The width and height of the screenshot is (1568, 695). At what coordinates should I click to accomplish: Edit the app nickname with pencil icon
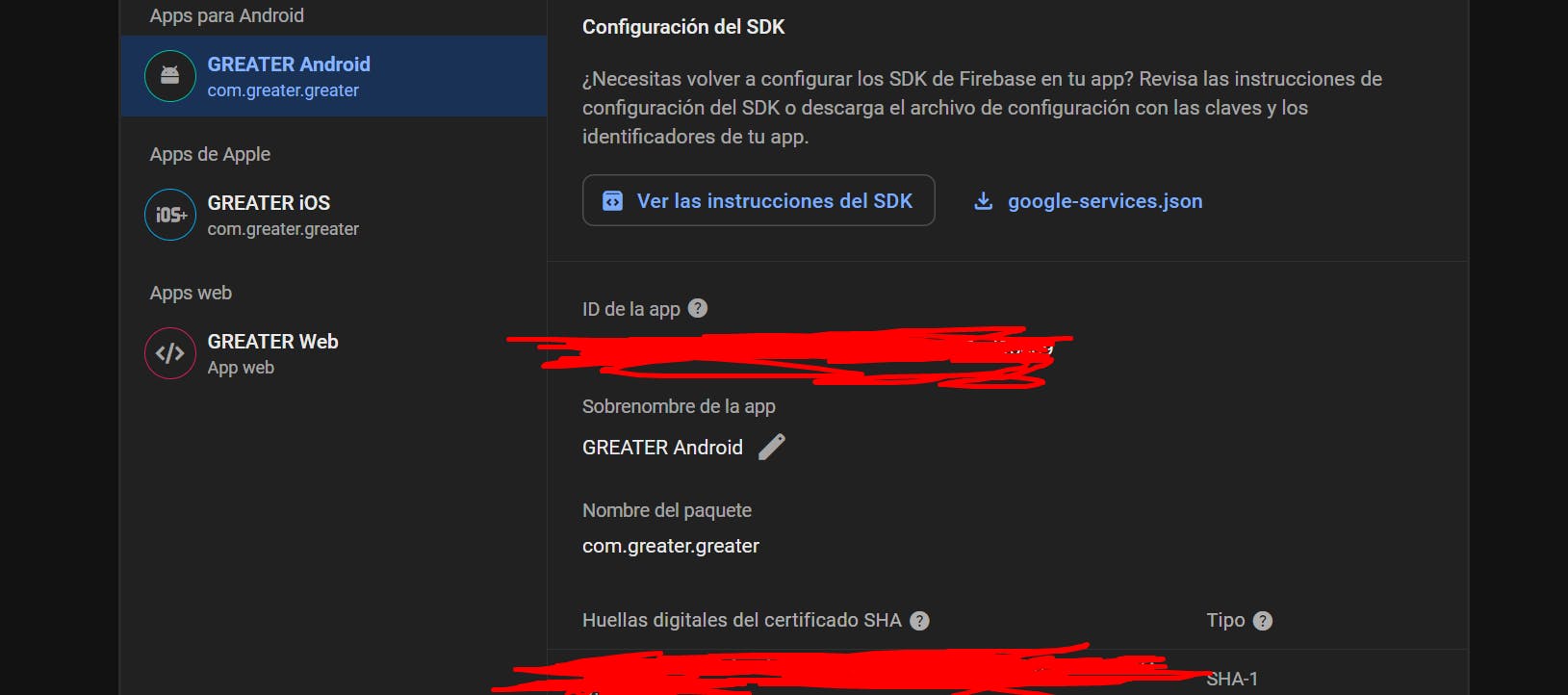pyautogui.click(x=772, y=447)
